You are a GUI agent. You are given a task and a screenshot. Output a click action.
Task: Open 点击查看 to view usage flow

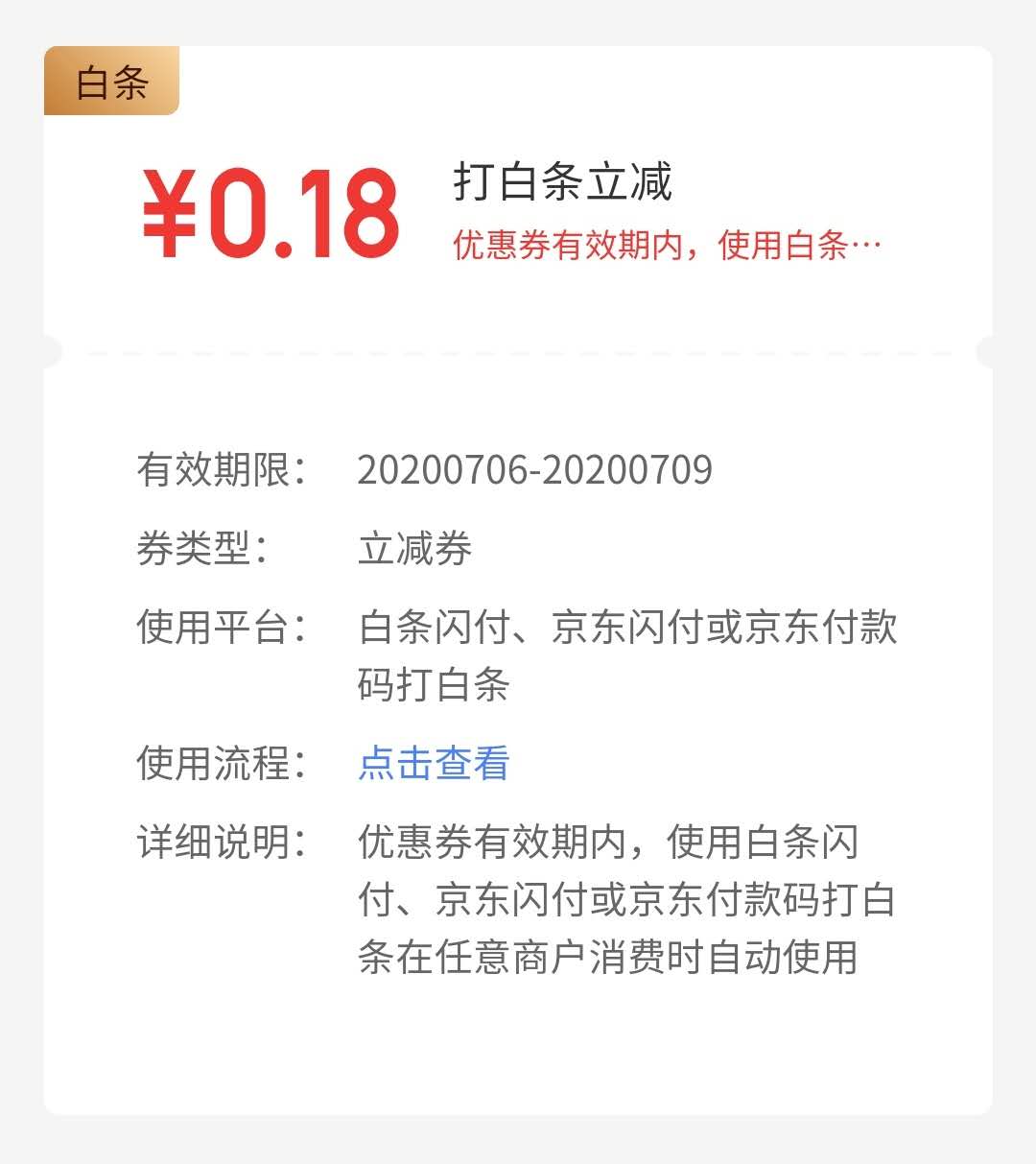coord(432,765)
